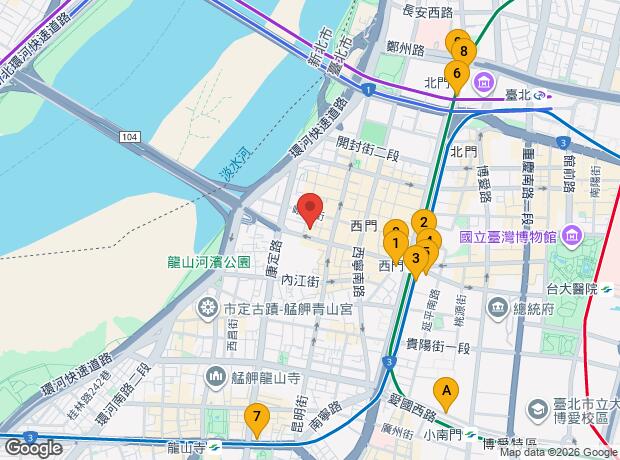620x460 pixels.
Task: Open the orange marker numbered 2
Action: [424, 223]
